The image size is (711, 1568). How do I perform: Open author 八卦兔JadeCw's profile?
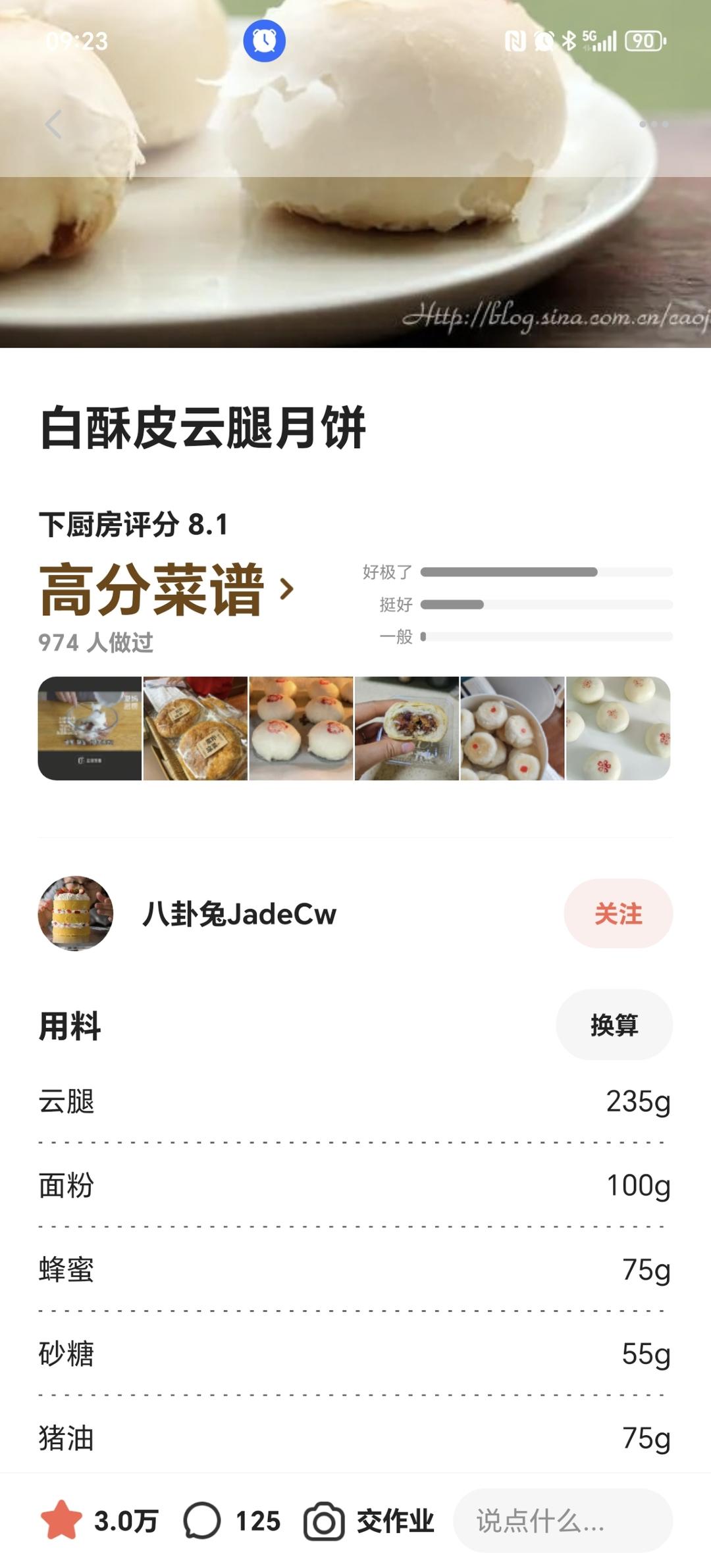coord(238,914)
